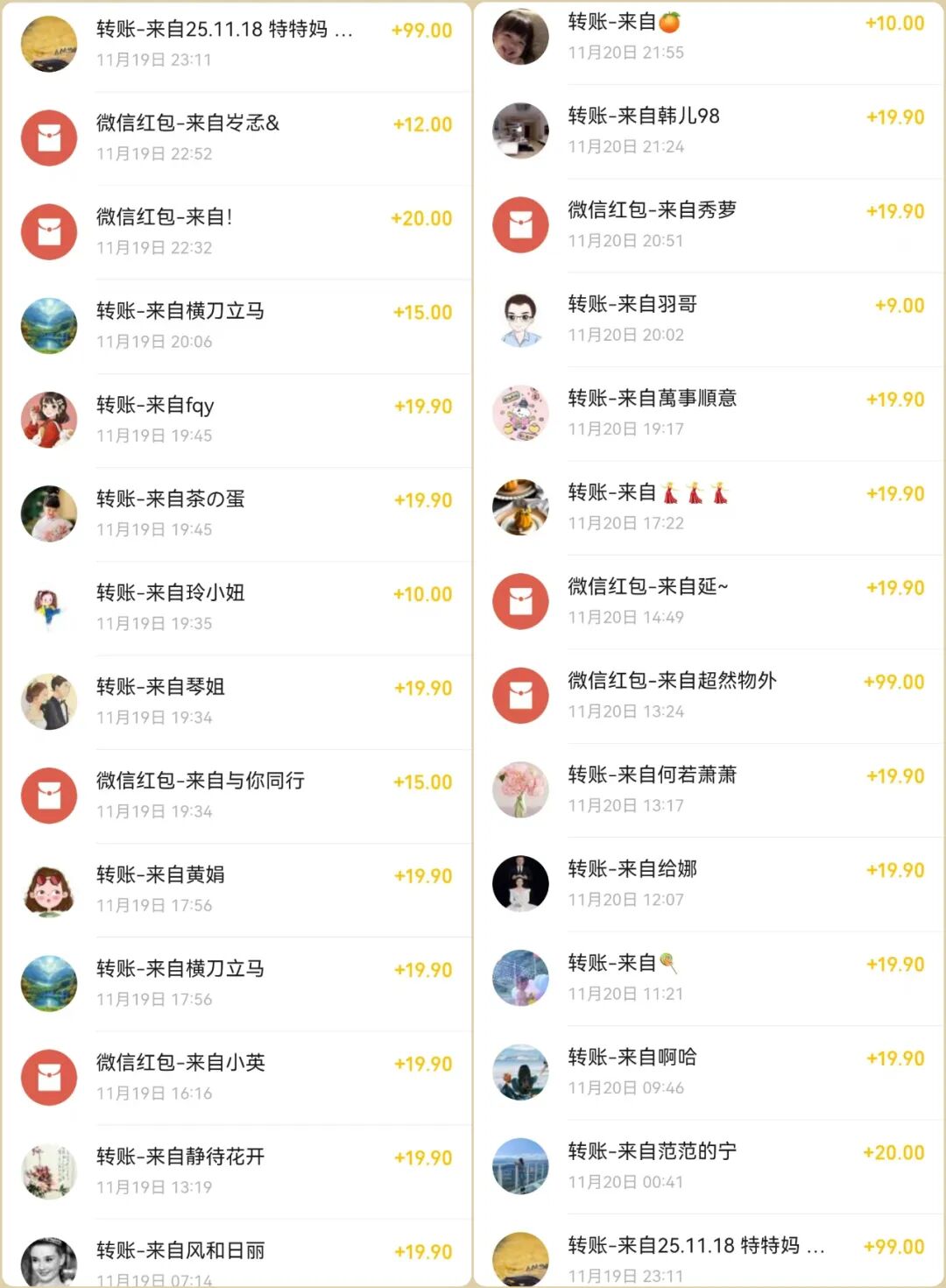
Task: Click the red envelope icon for 微信红包-来自延~
Action: click(521, 601)
